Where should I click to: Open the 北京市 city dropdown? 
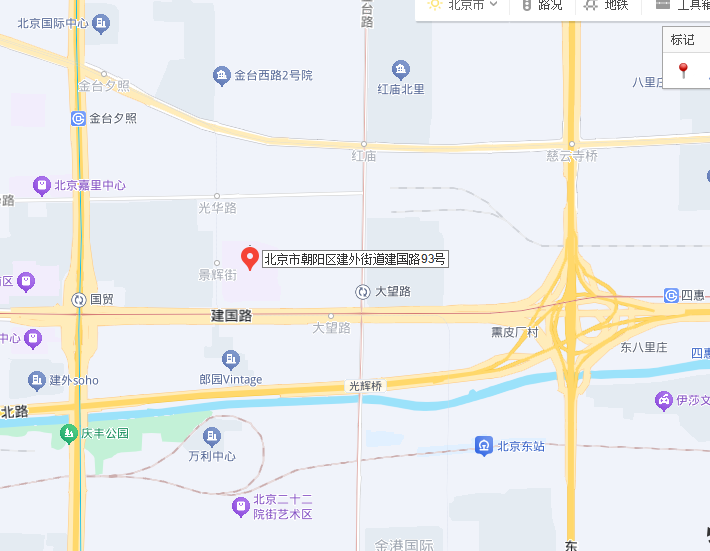click(465, 5)
